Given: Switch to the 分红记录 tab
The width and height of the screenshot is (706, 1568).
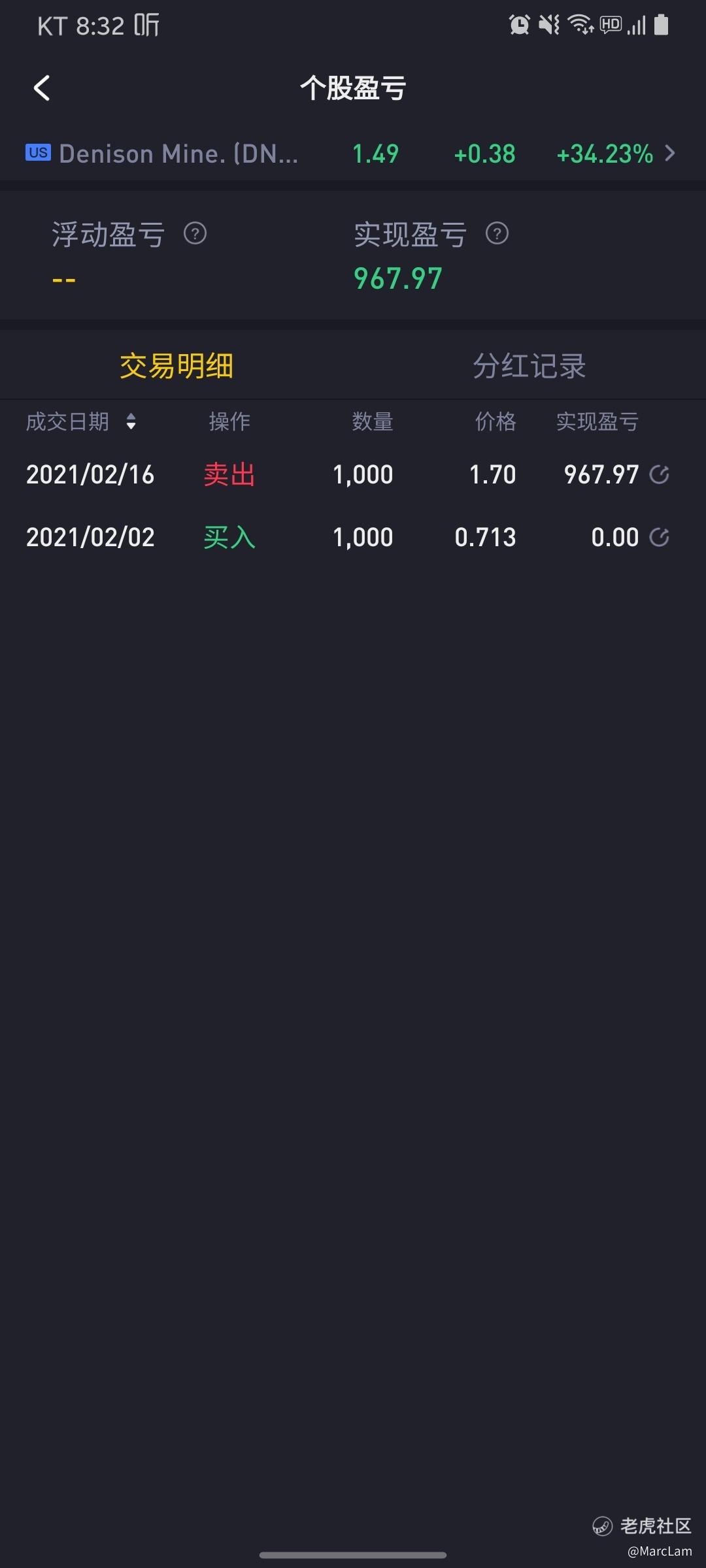Looking at the screenshot, I should click(529, 366).
